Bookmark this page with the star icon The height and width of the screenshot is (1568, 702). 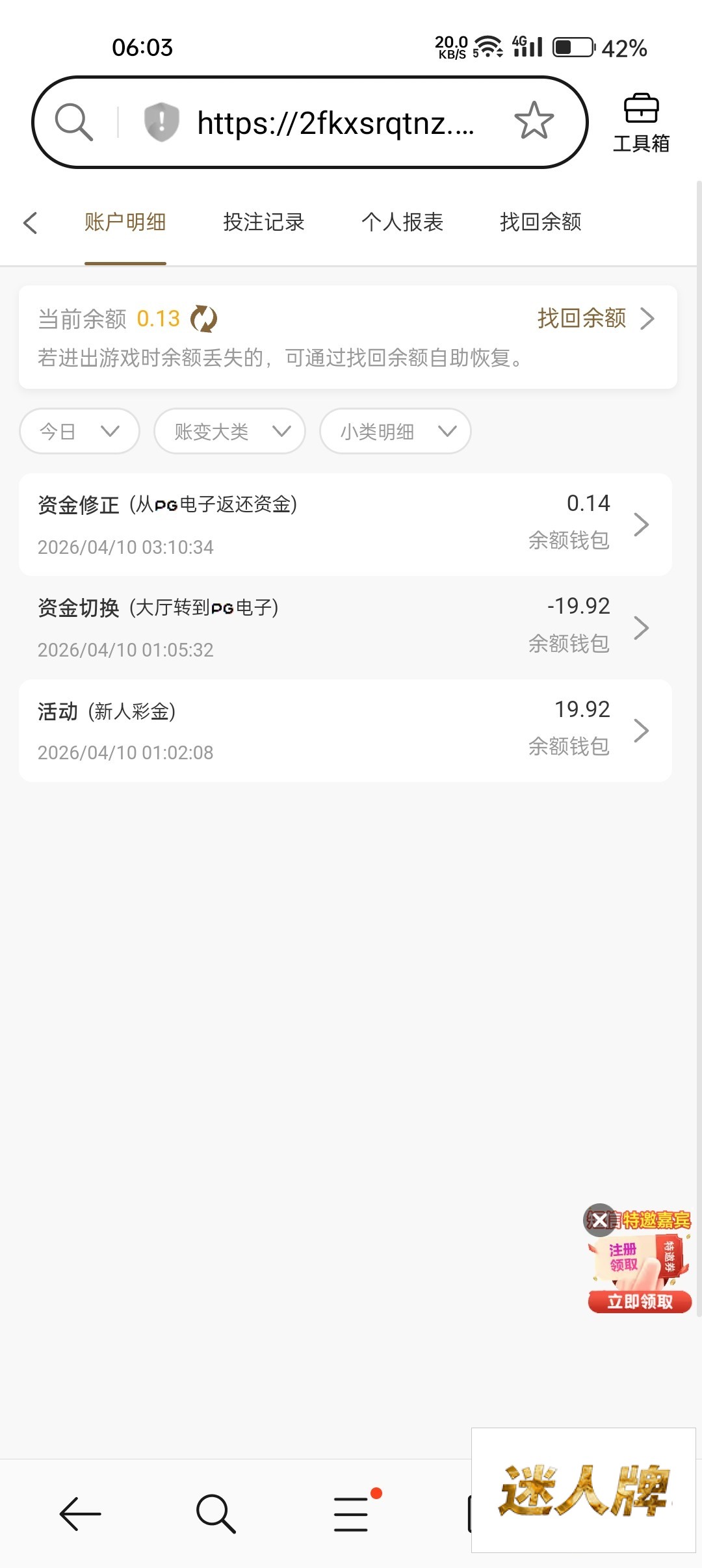pyautogui.click(x=534, y=121)
